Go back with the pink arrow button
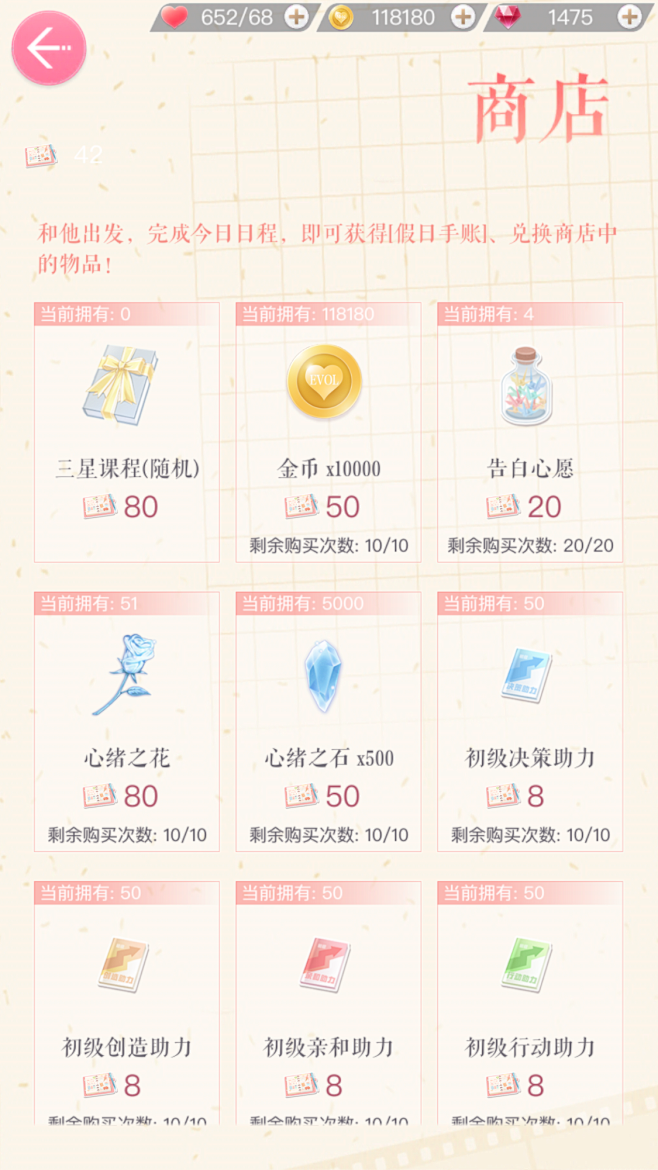This screenshot has height=1170, width=658. [49, 48]
